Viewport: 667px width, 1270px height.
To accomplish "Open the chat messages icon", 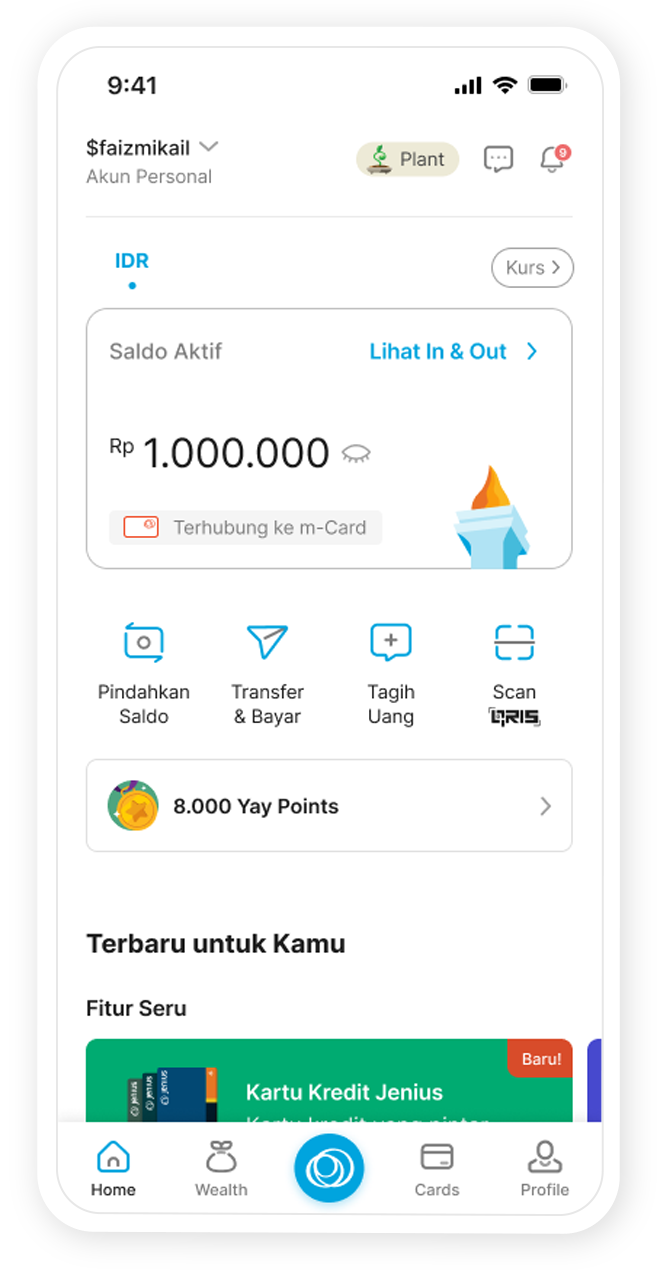I will (x=498, y=159).
